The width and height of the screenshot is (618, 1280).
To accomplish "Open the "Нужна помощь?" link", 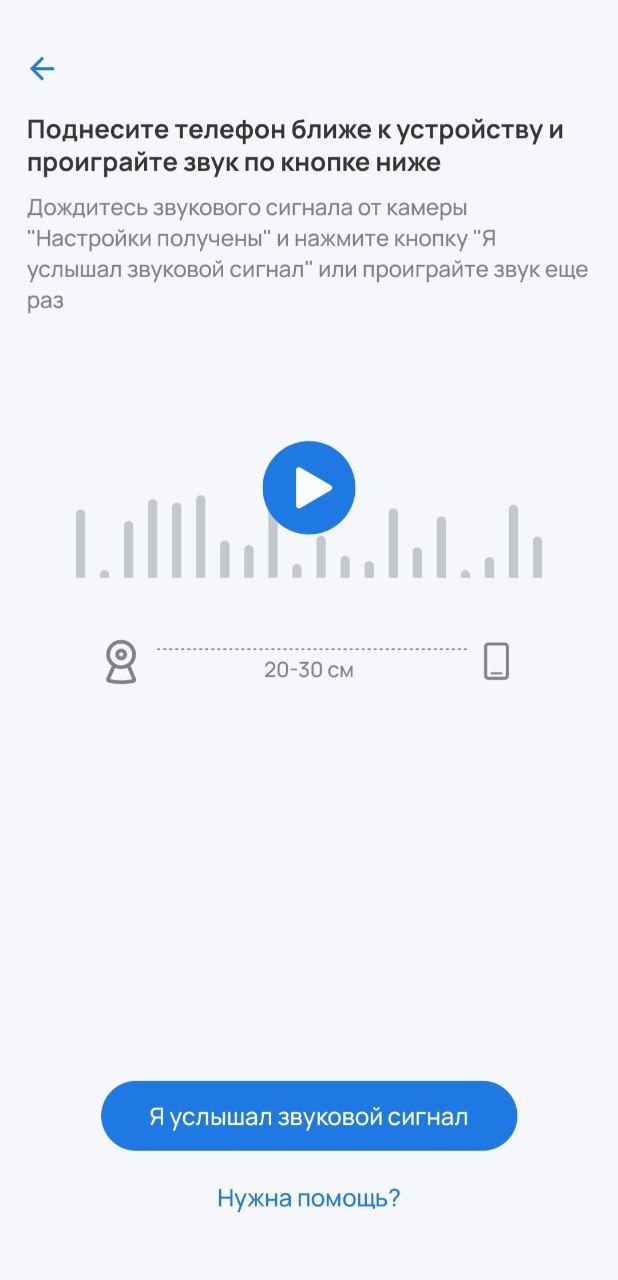I will 309,1198.
